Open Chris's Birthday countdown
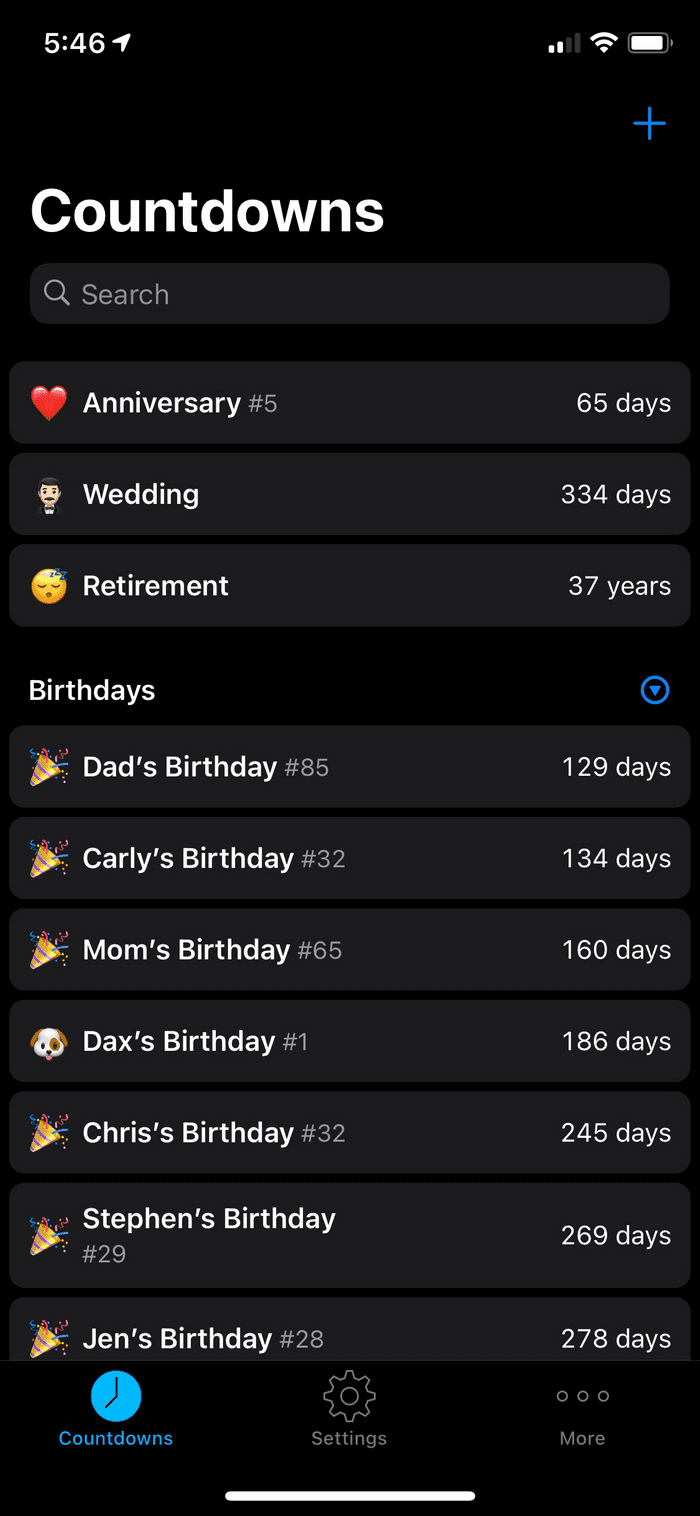700x1516 pixels. [x=350, y=1133]
